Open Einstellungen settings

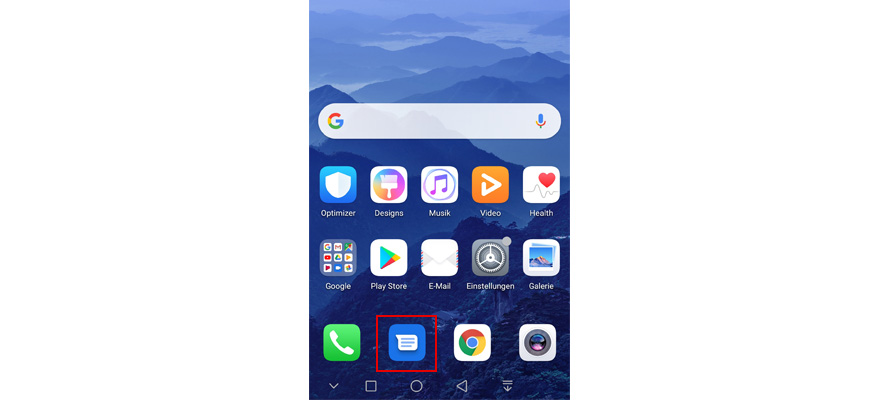(490, 258)
